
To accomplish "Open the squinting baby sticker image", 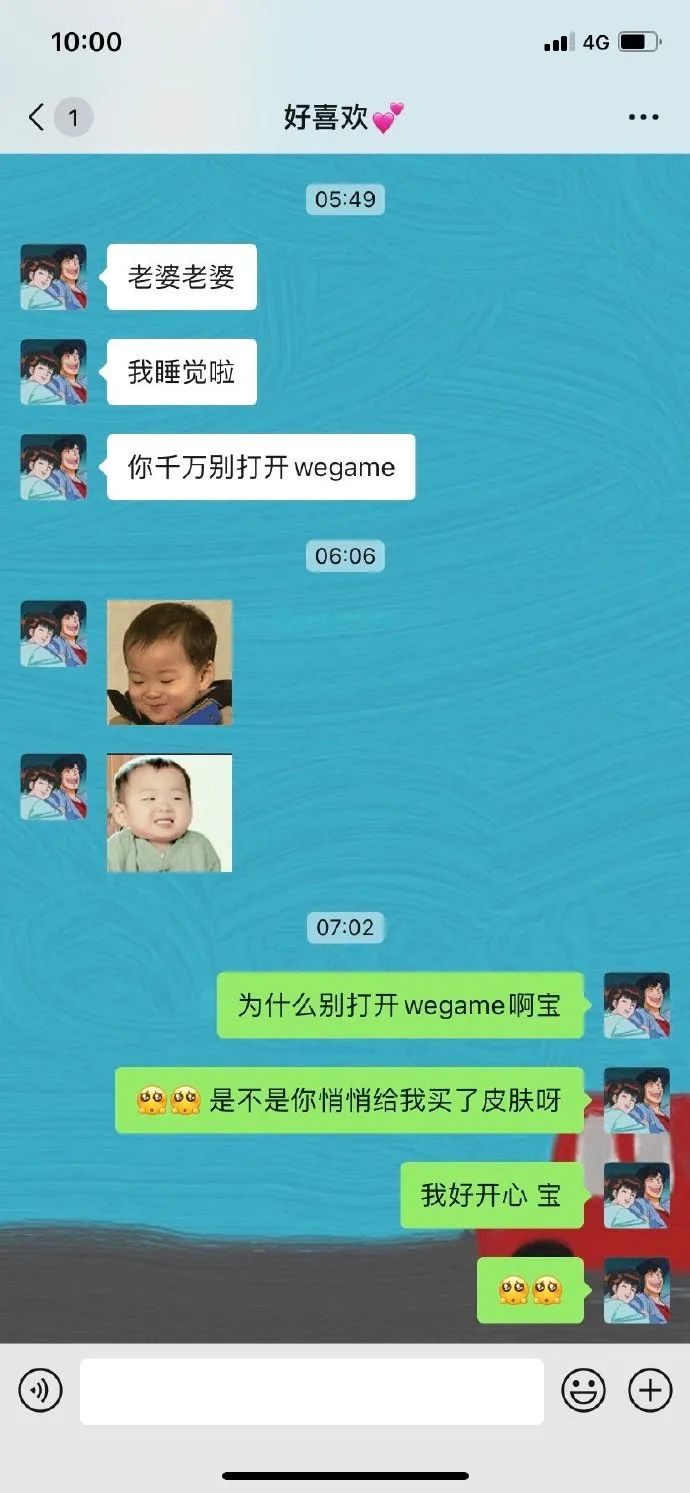I will (x=170, y=813).
